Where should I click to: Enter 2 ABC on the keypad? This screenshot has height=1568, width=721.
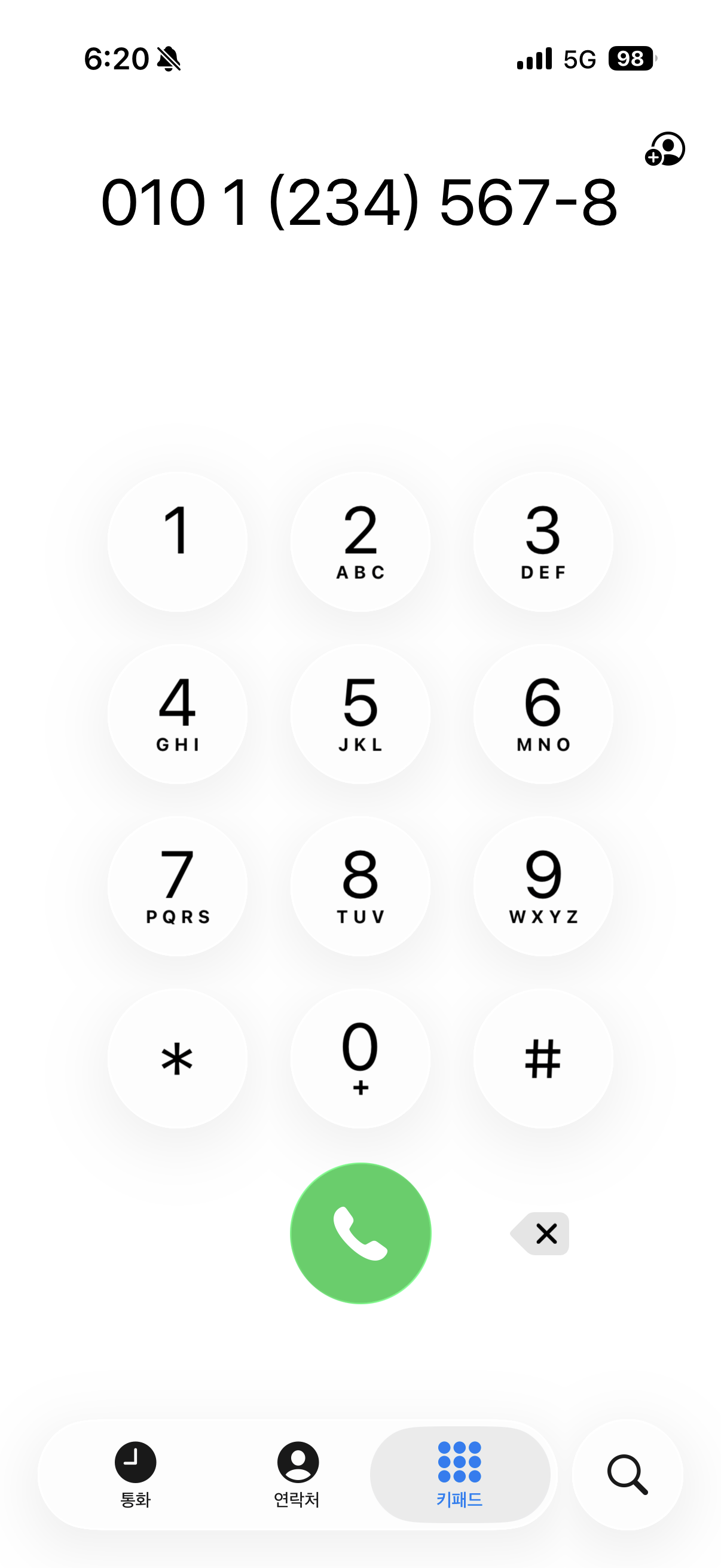point(360,541)
